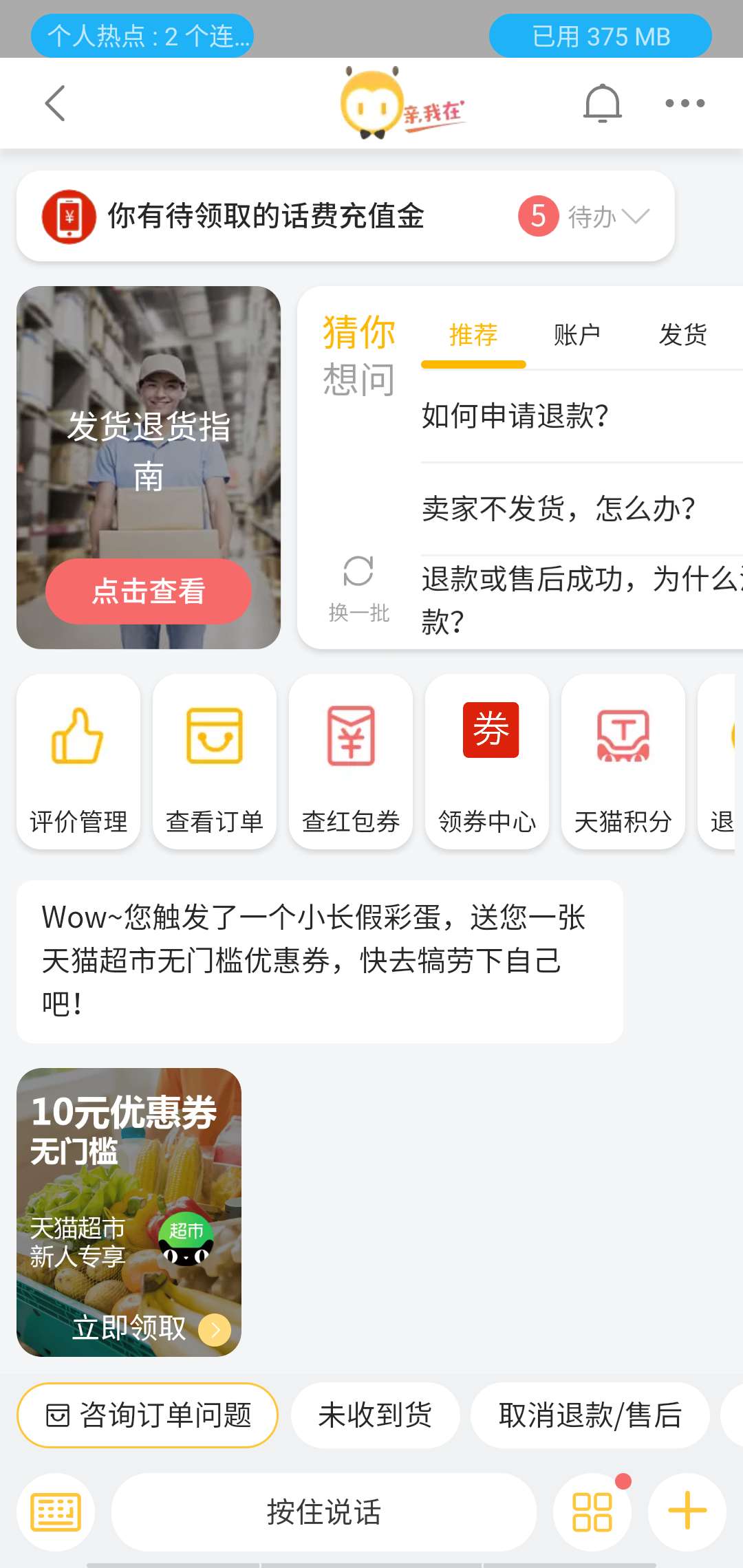This screenshot has width=743, height=1568.
Task: Tap the 咨询订单问题 chip
Action: [148, 1415]
